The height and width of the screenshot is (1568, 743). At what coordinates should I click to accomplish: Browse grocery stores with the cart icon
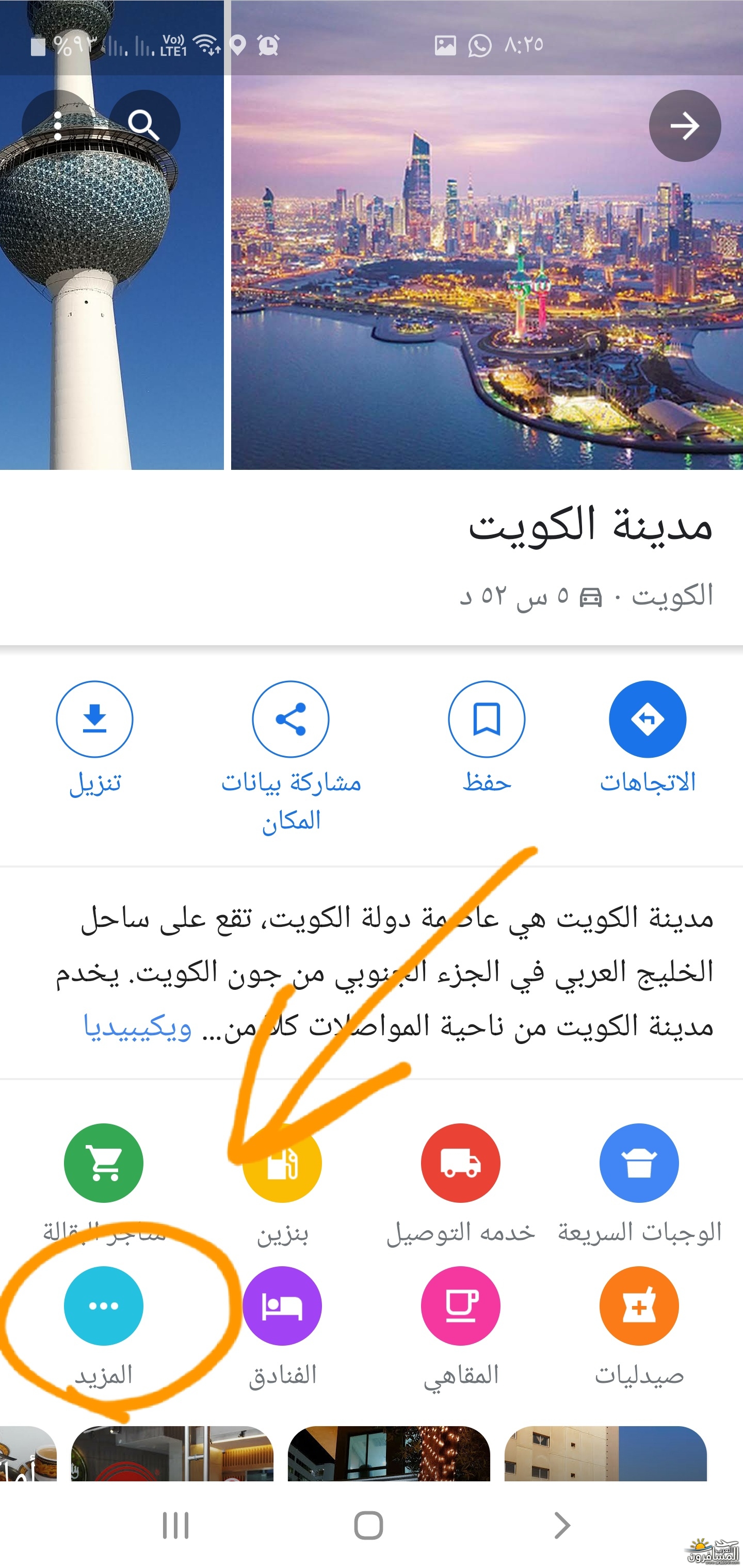point(104,1163)
